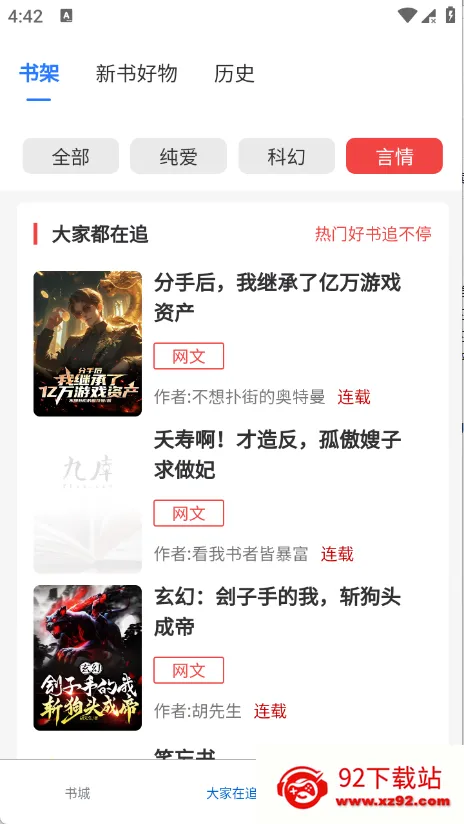Filter by 全部 category
The height and width of the screenshot is (824, 464).
pyautogui.click(x=71, y=156)
